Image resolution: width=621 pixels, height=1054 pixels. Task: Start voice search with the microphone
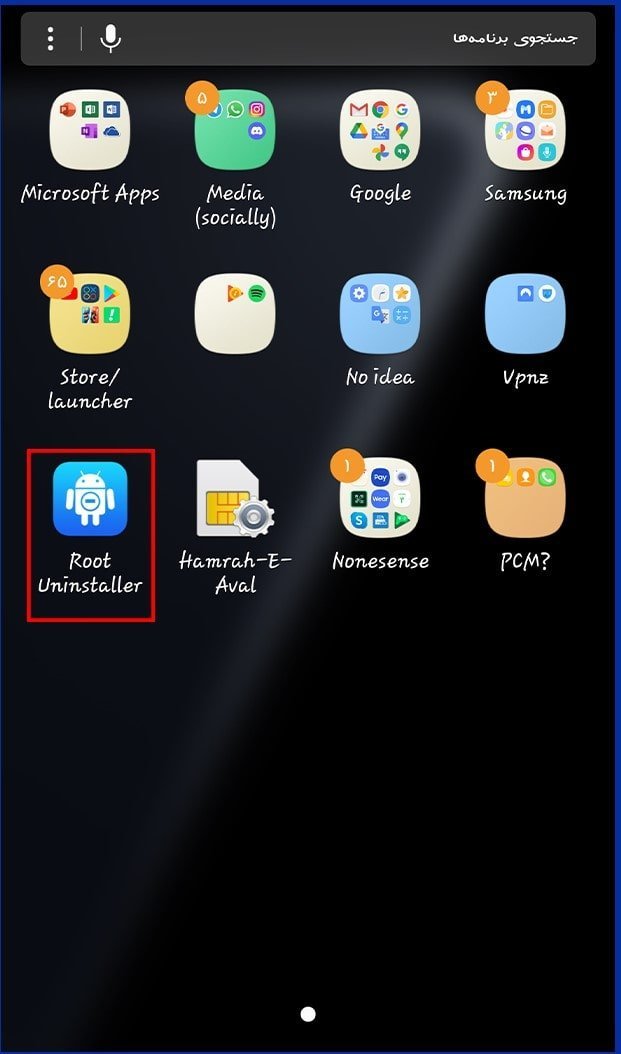coord(111,39)
